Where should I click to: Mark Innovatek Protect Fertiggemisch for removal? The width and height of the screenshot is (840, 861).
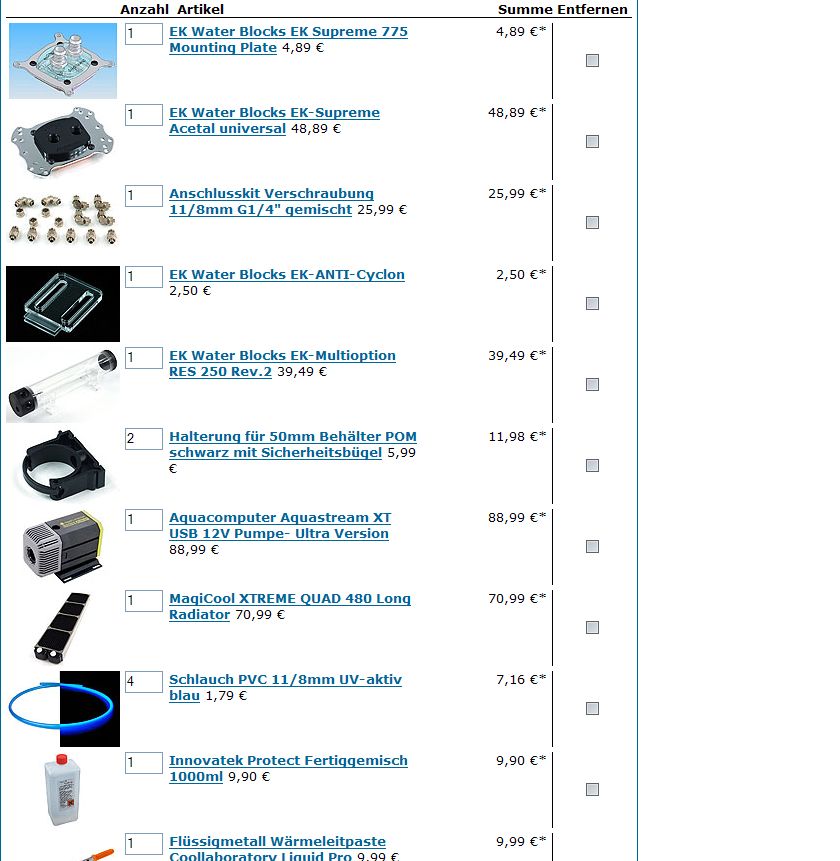(x=592, y=790)
